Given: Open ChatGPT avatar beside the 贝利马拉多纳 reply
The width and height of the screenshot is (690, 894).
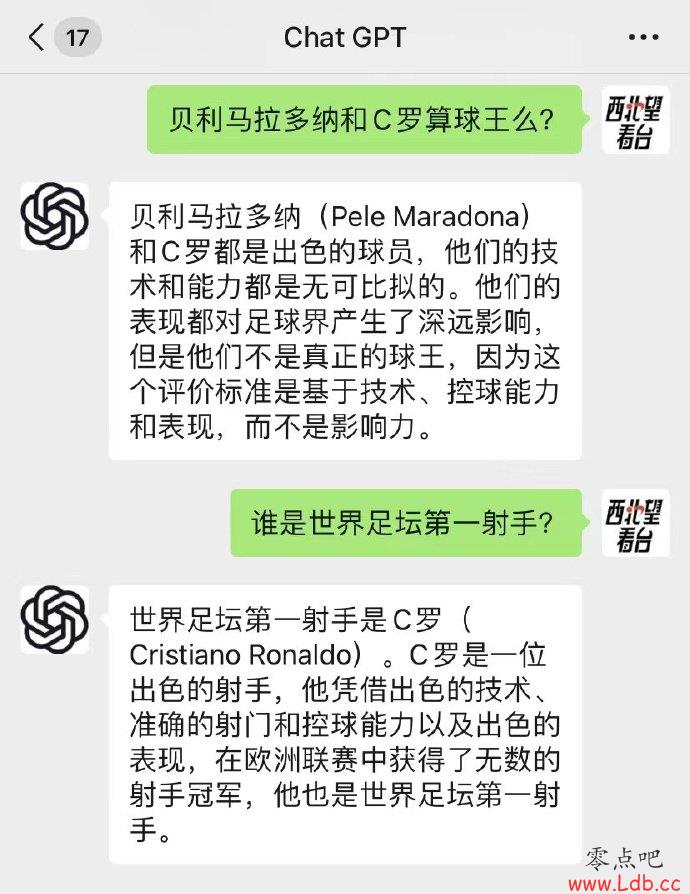Looking at the screenshot, I should (55, 216).
